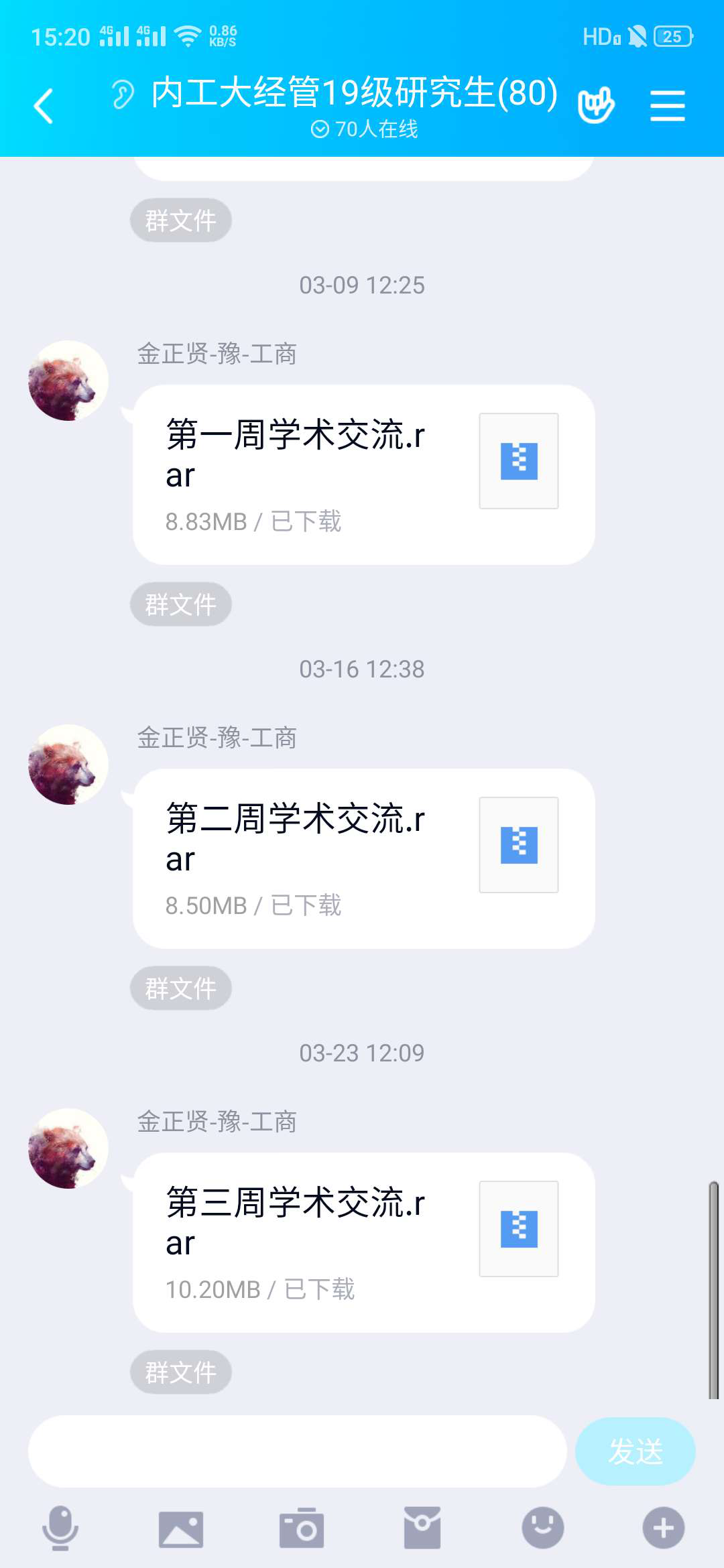
Task: Go back from the group chat
Action: pos(44,106)
